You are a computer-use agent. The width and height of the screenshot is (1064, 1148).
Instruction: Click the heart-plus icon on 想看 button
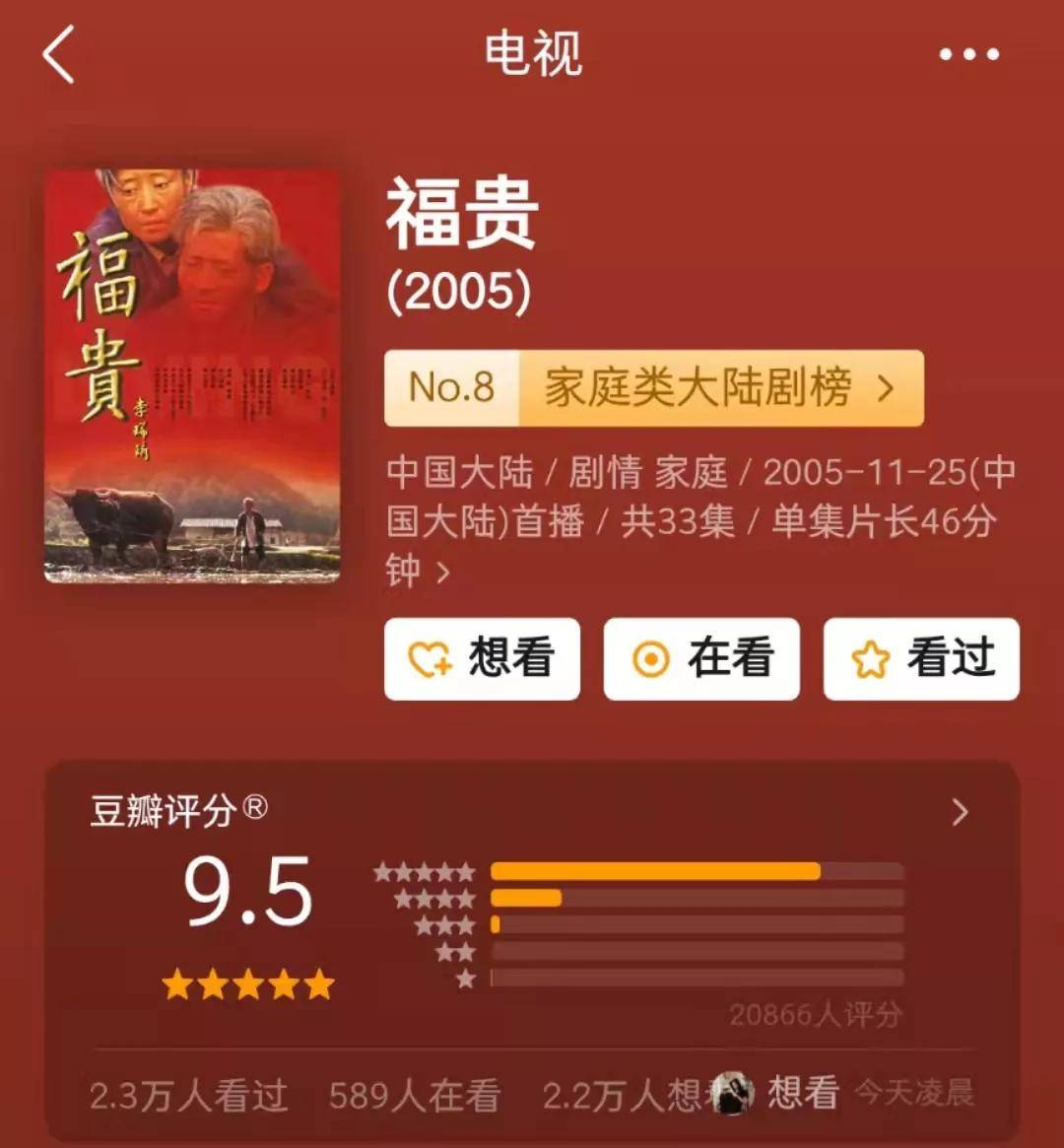click(x=429, y=659)
